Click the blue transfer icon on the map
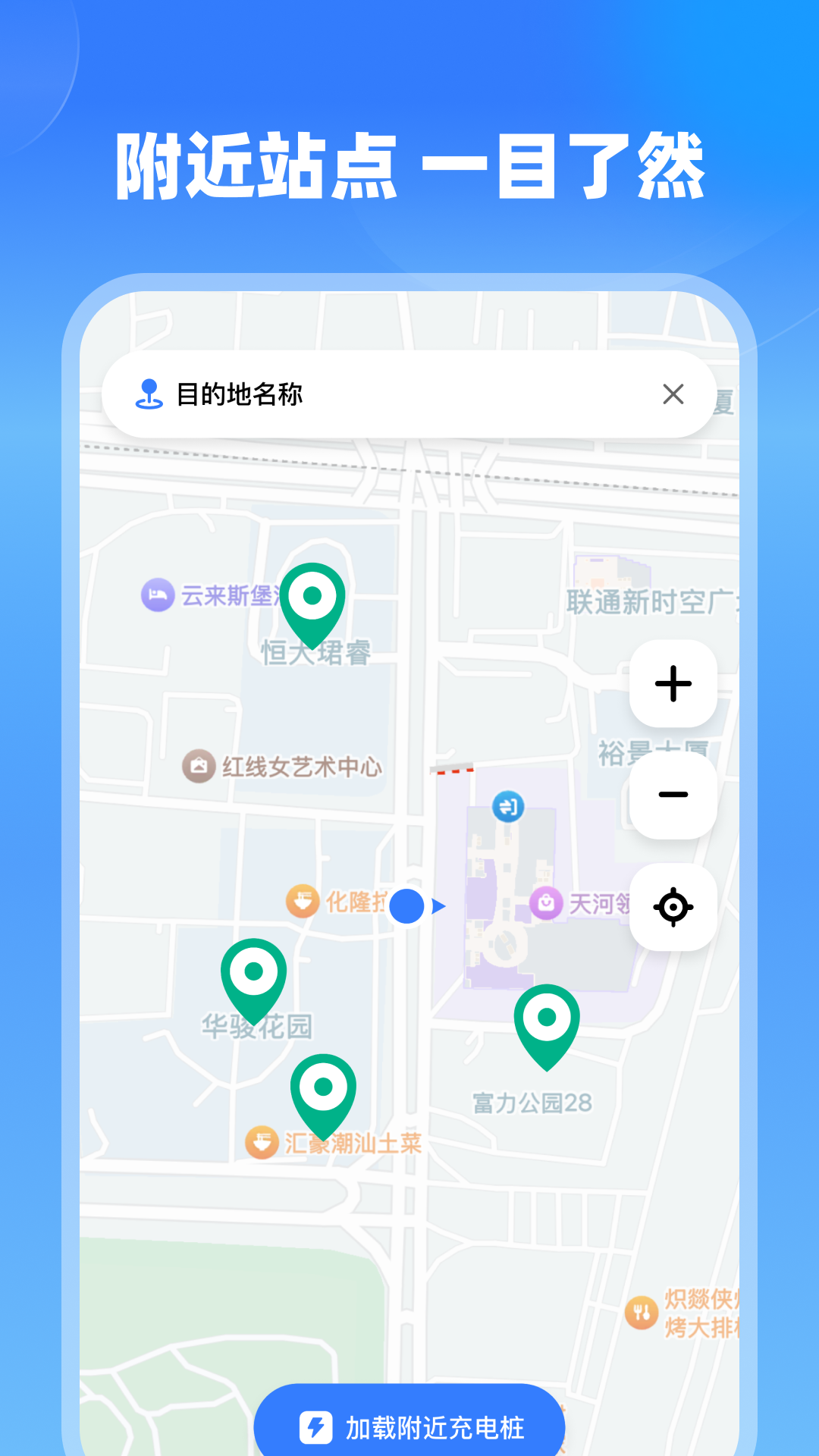The width and height of the screenshot is (819, 1456). click(x=510, y=807)
